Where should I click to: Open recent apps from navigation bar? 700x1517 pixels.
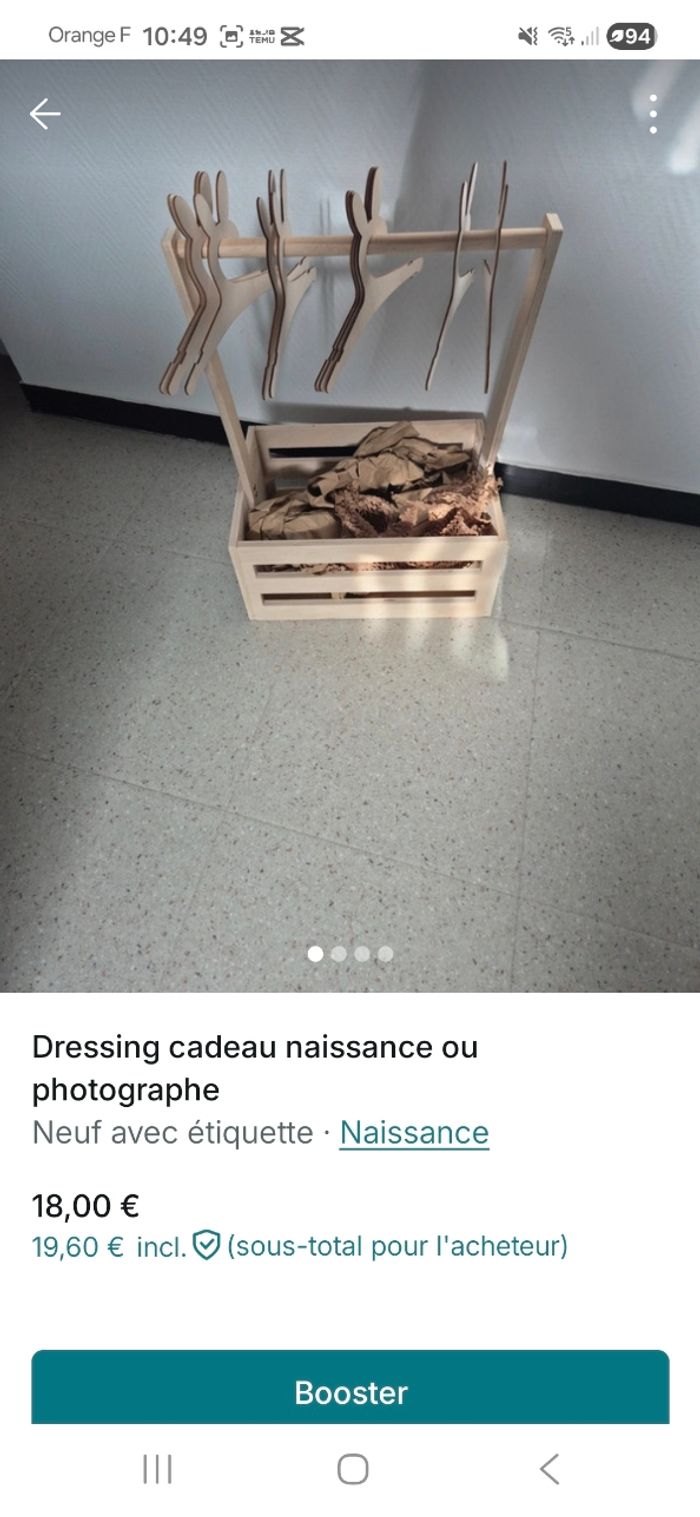pos(157,1469)
